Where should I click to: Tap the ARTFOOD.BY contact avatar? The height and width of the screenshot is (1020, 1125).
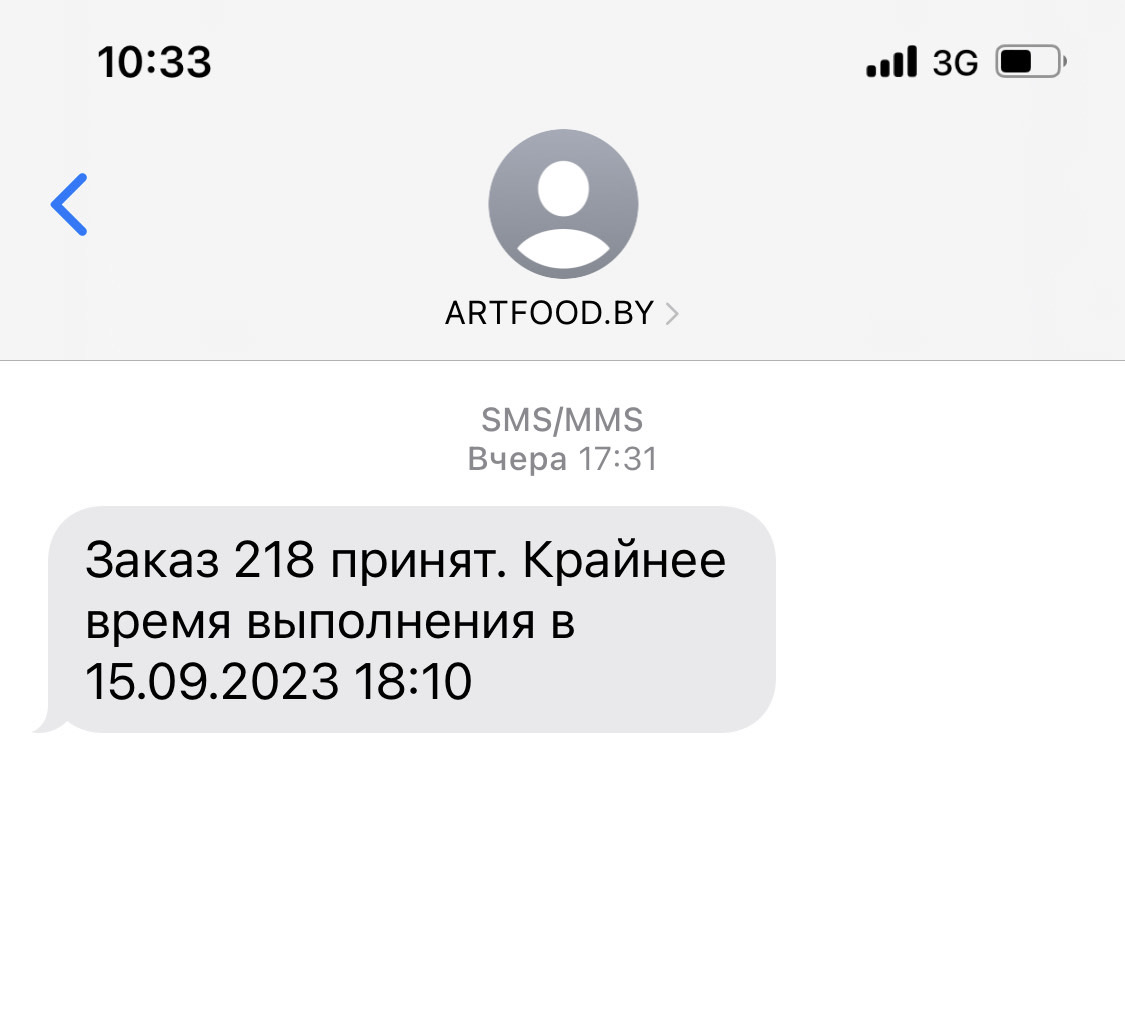point(563,204)
